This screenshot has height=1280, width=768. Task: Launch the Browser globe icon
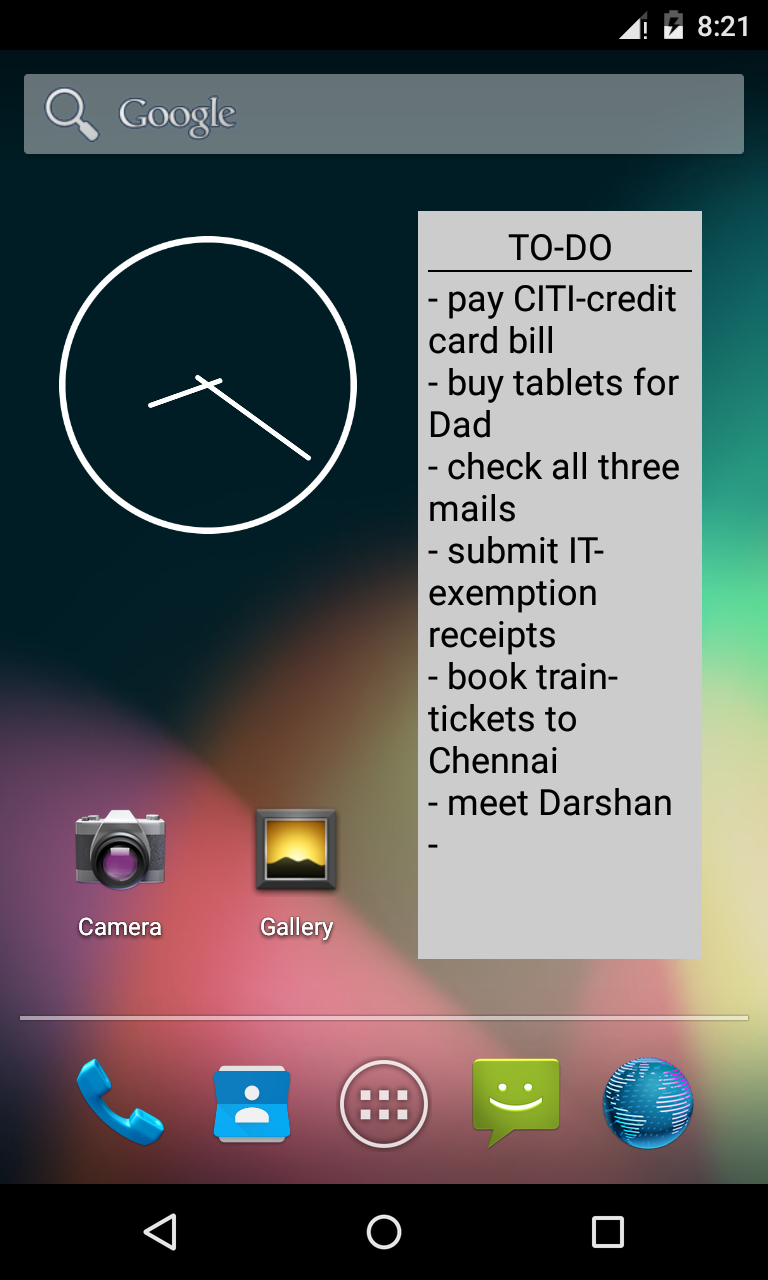tap(648, 1103)
